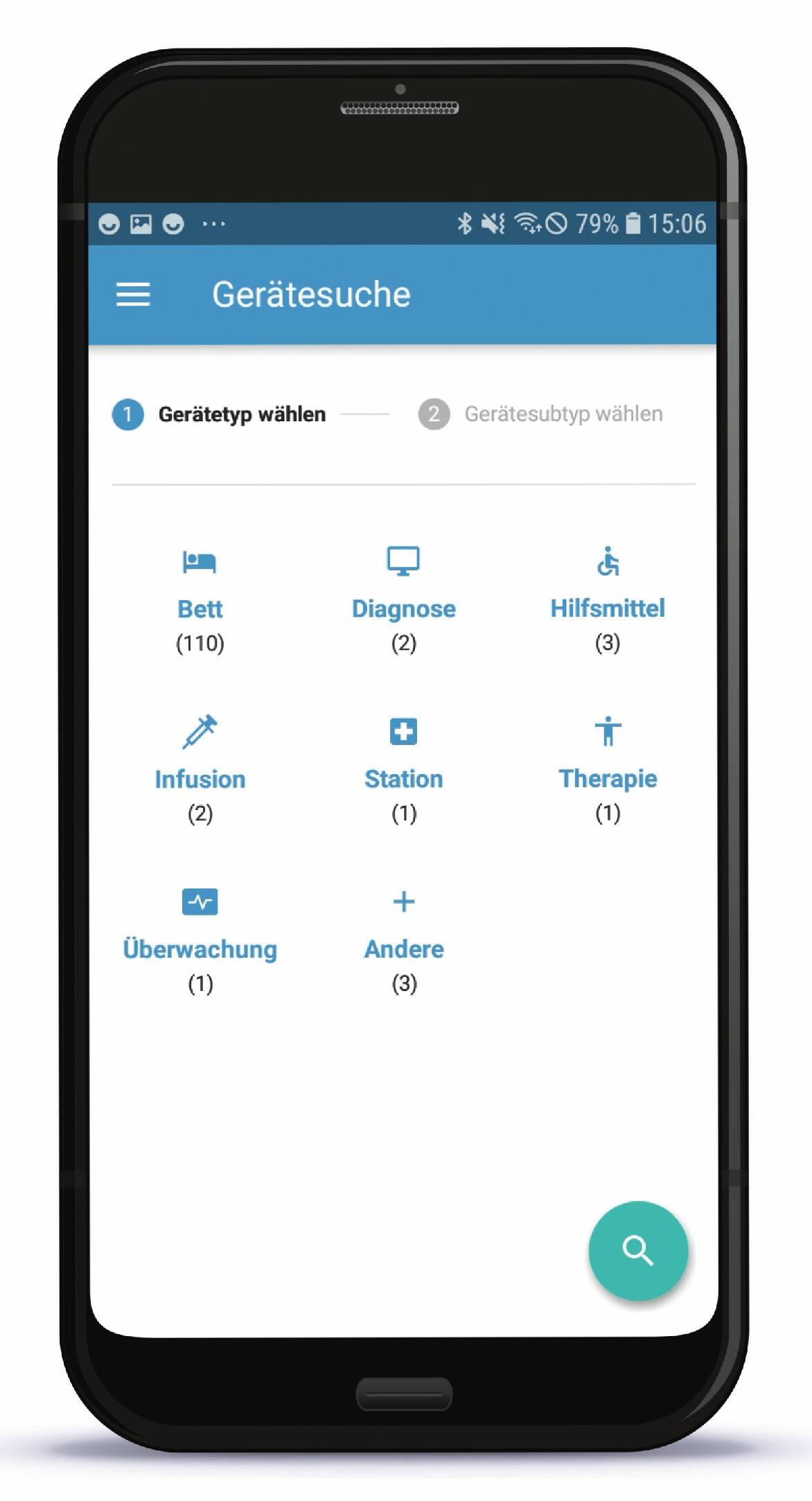Choose the Diagnose device type

pos(403,600)
